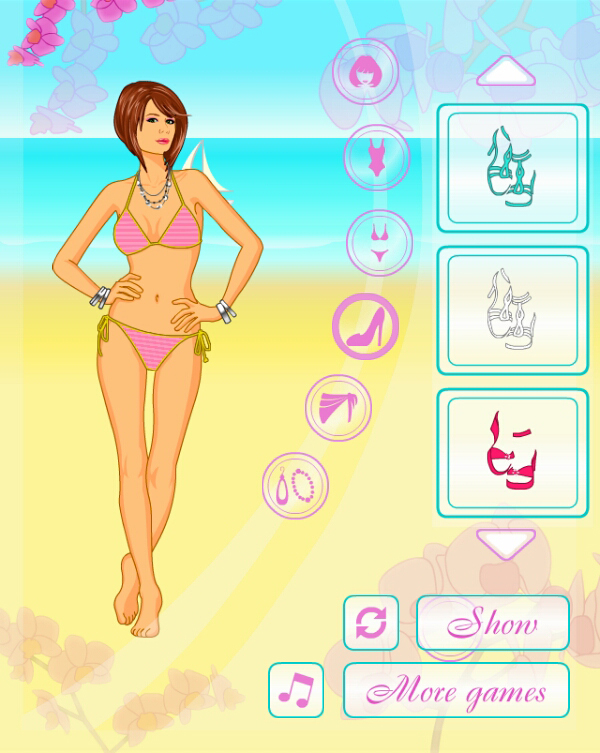Tap the Show button
Screen dimensions: 600x753
pyautogui.click(x=493, y=624)
